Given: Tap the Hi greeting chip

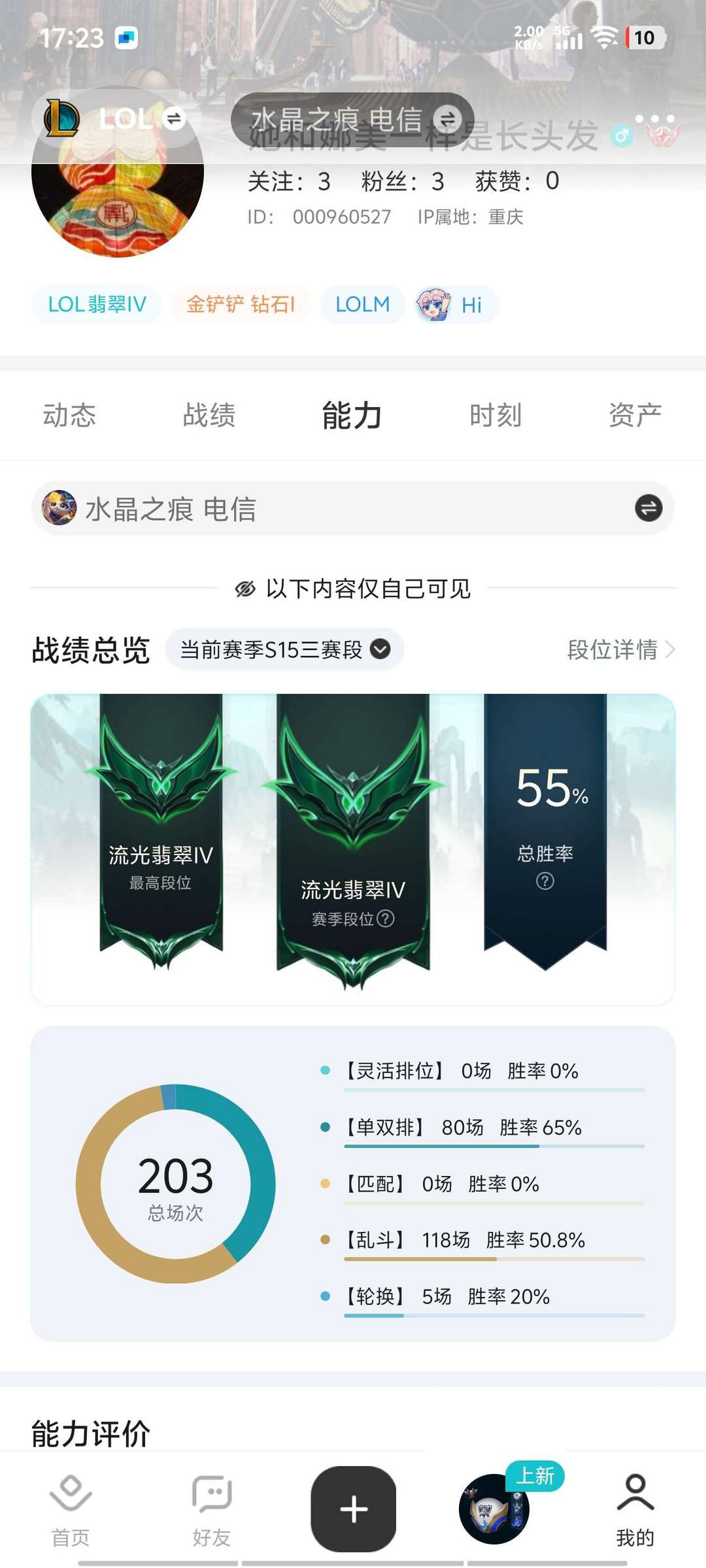Looking at the screenshot, I should click(456, 304).
